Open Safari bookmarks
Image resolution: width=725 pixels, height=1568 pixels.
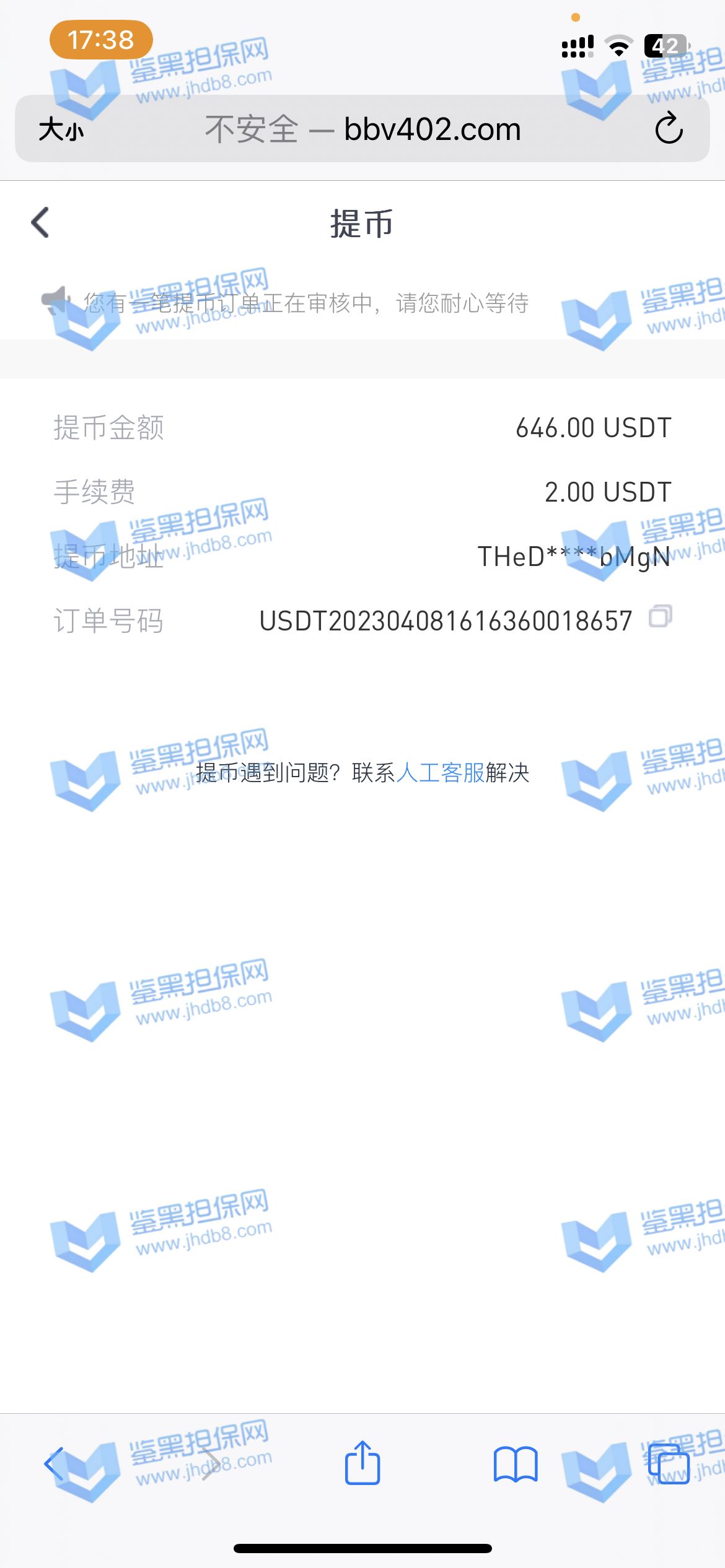pyautogui.click(x=515, y=1464)
